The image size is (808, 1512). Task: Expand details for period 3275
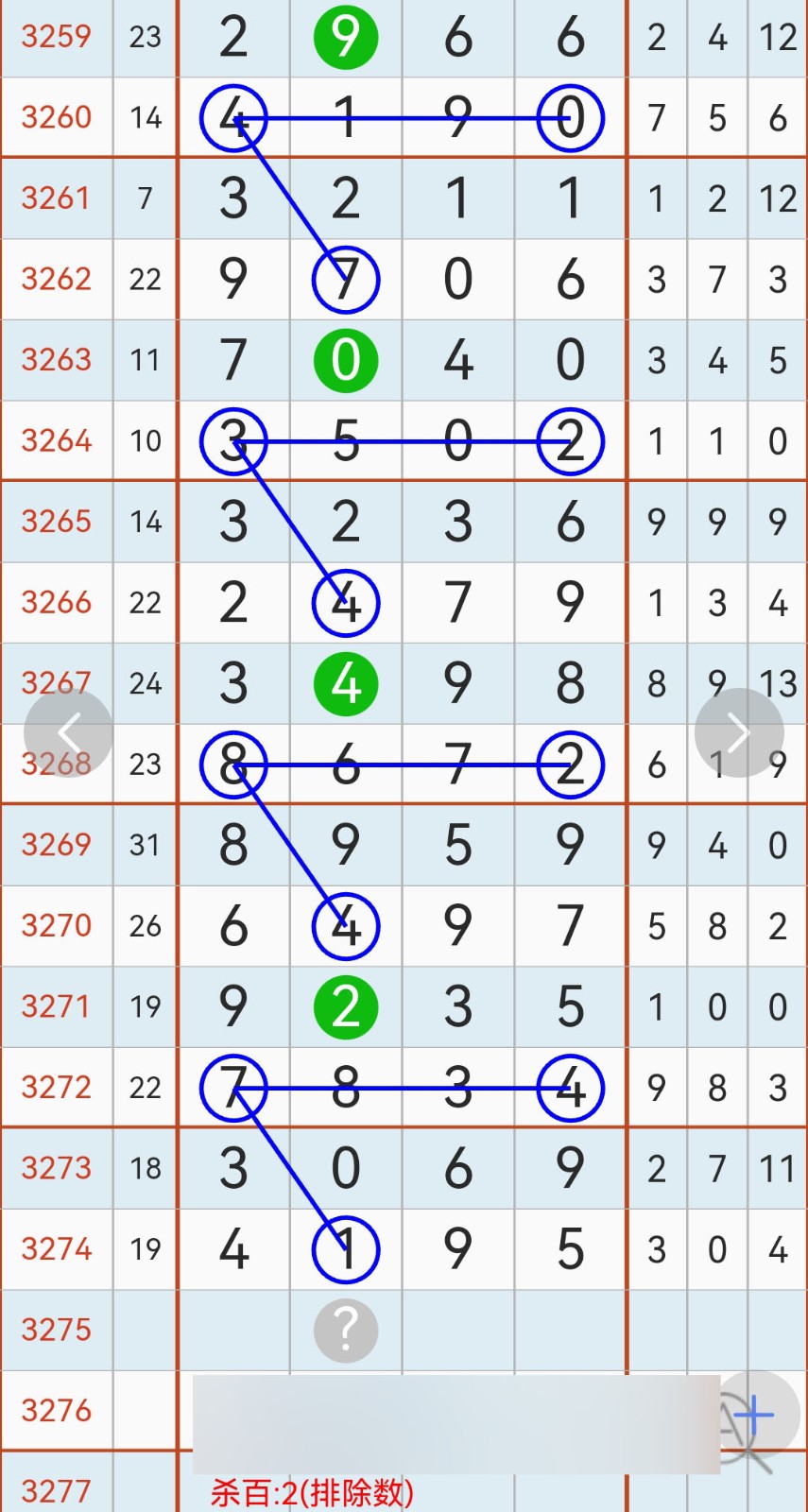click(x=57, y=1330)
